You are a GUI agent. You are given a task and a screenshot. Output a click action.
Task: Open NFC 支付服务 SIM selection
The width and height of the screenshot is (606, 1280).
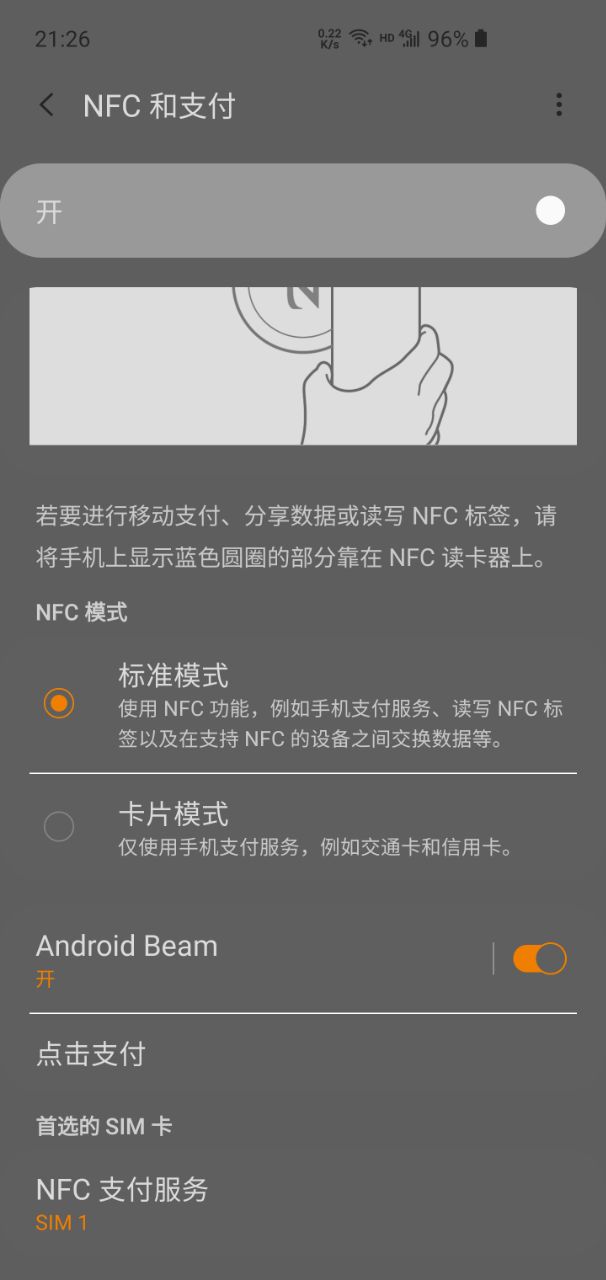(303, 1202)
